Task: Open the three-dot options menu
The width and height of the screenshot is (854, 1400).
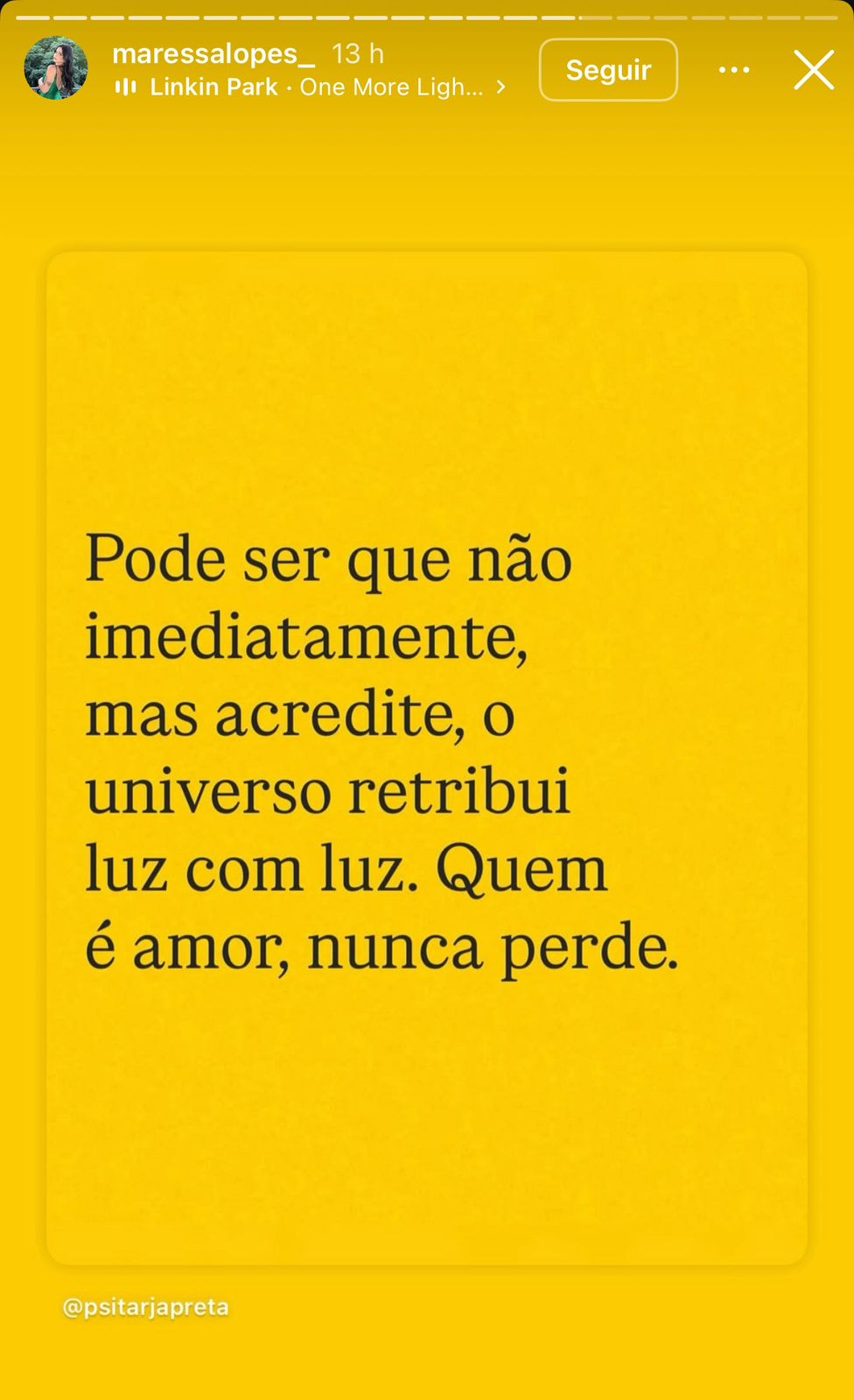Action: point(733,70)
